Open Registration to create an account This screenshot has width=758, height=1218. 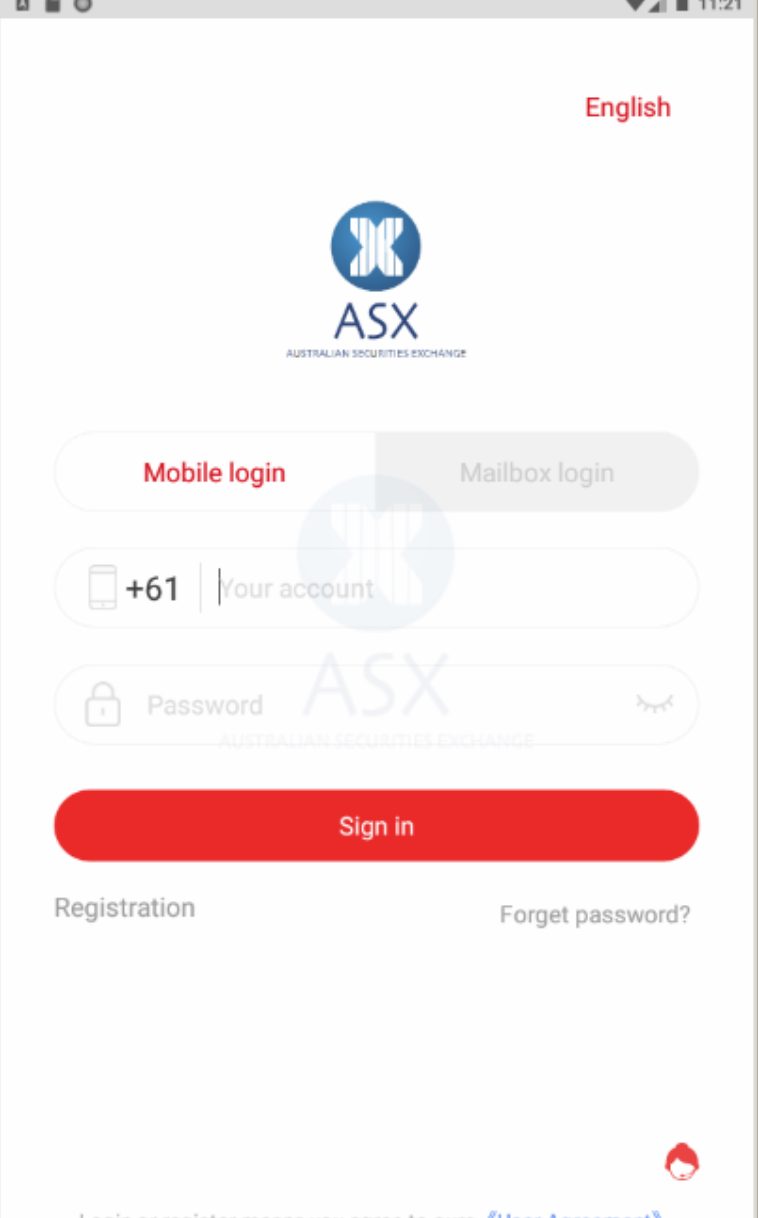point(124,908)
